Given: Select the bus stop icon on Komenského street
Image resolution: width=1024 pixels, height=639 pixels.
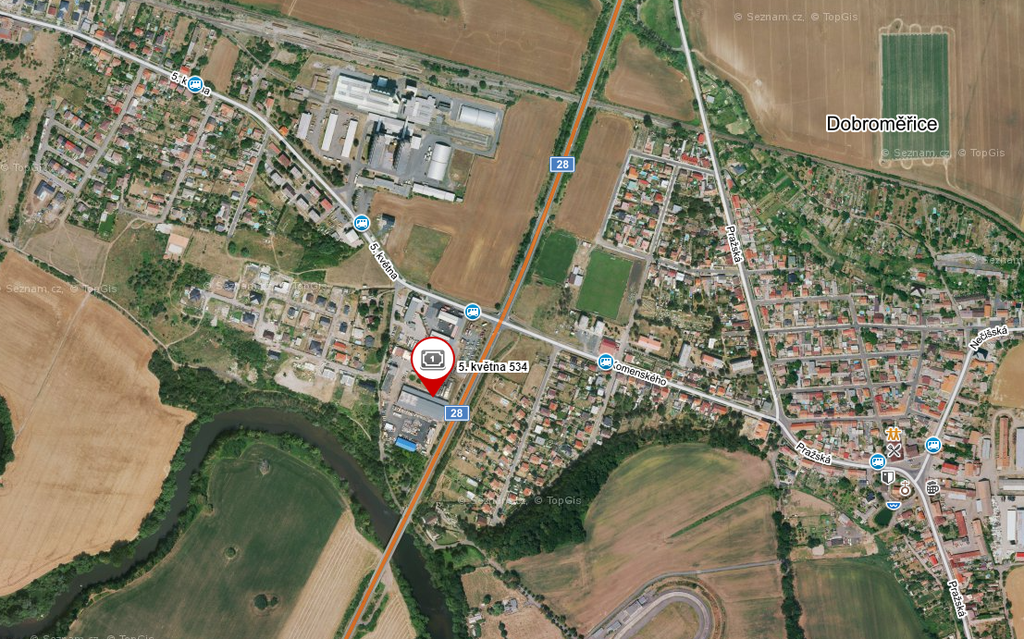Looking at the screenshot, I should tap(605, 362).
